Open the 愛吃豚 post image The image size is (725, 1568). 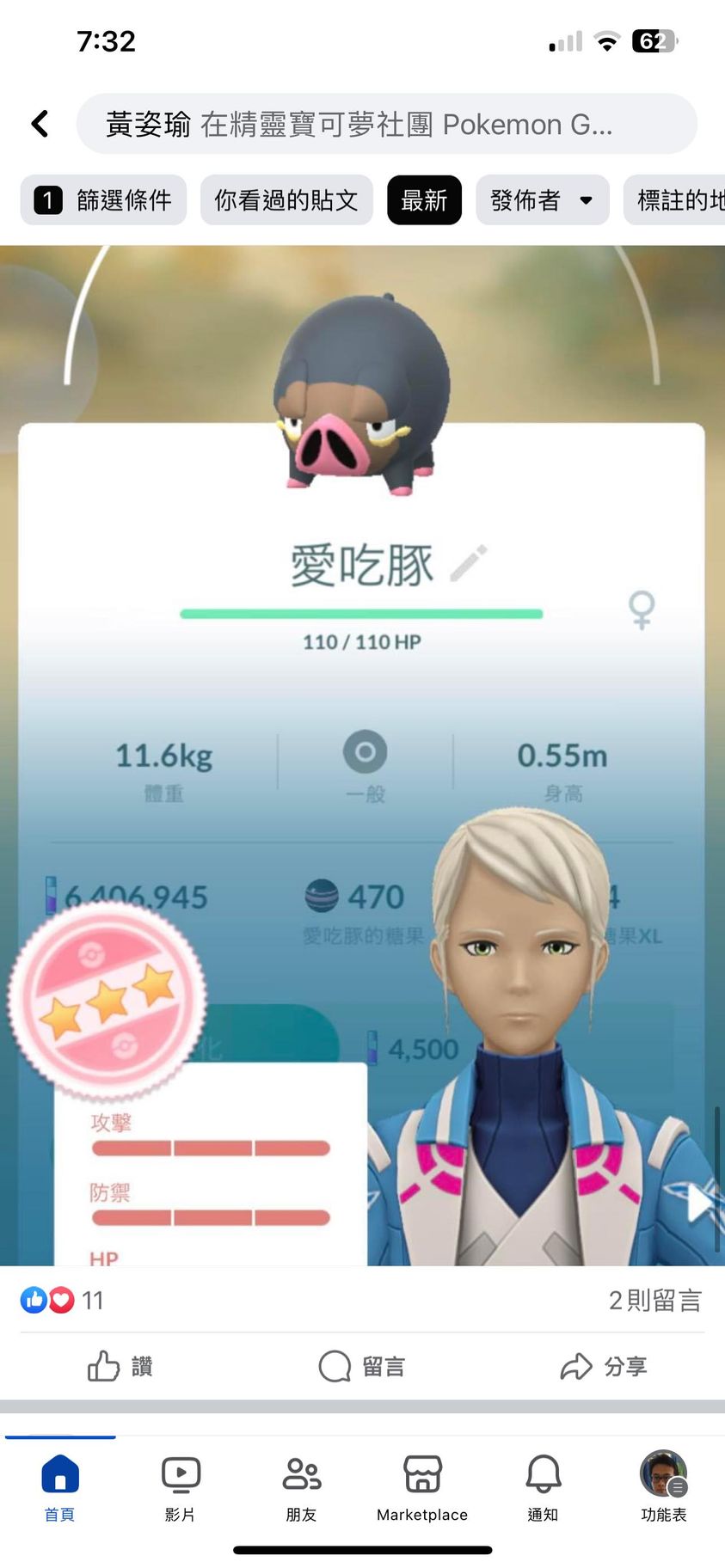(x=362, y=755)
